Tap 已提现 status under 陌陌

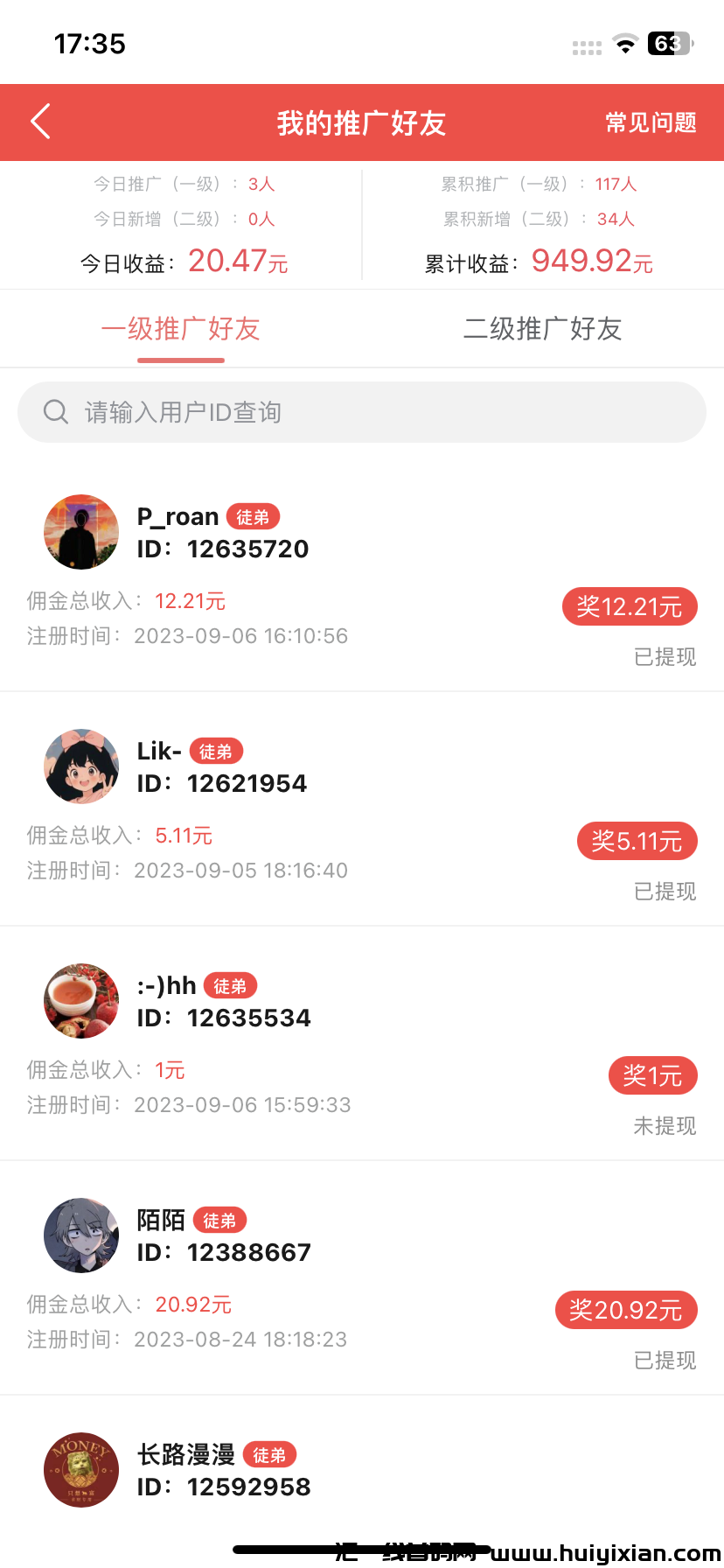tap(664, 1361)
